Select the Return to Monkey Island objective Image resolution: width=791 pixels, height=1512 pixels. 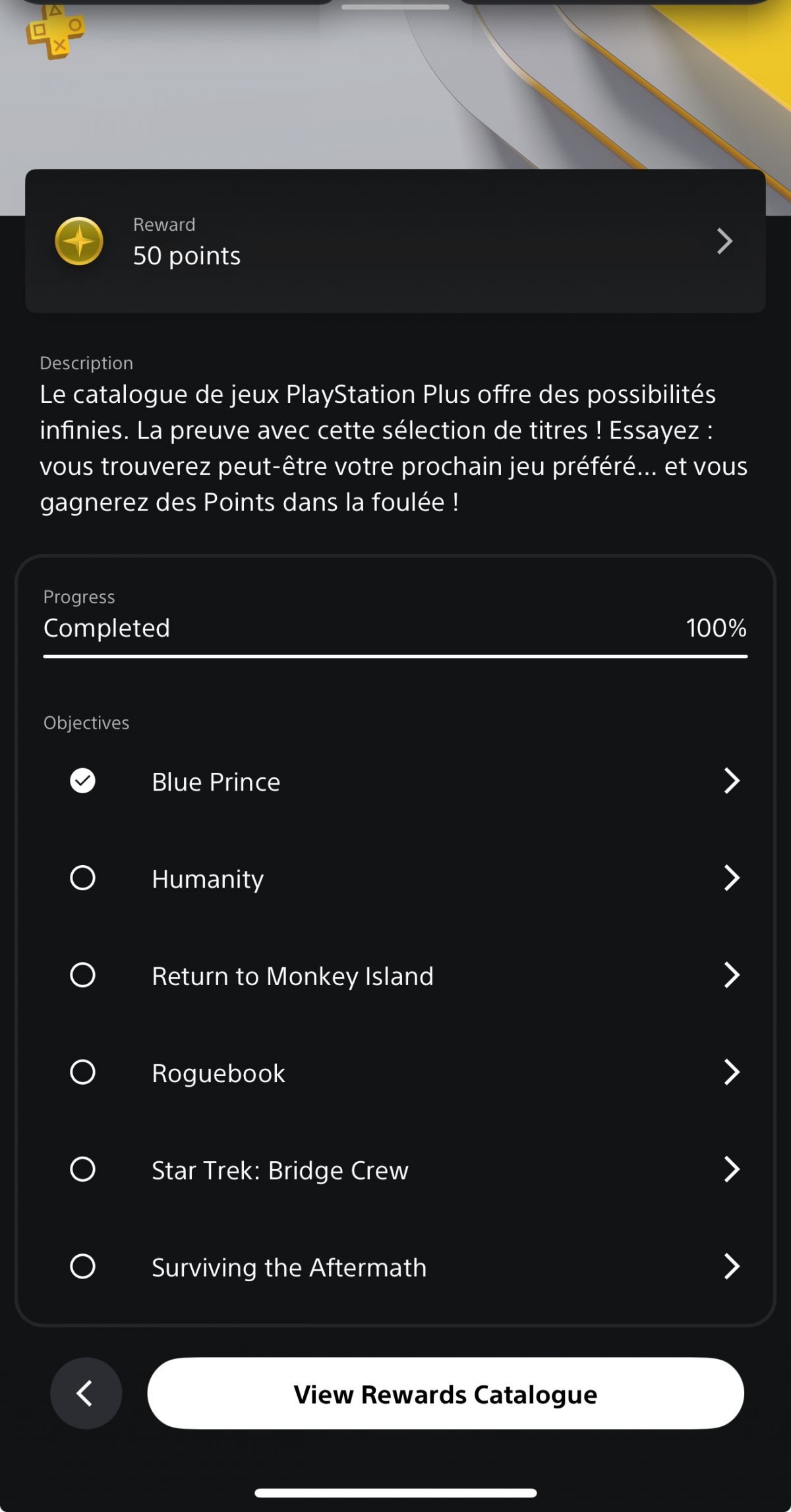pos(395,975)
